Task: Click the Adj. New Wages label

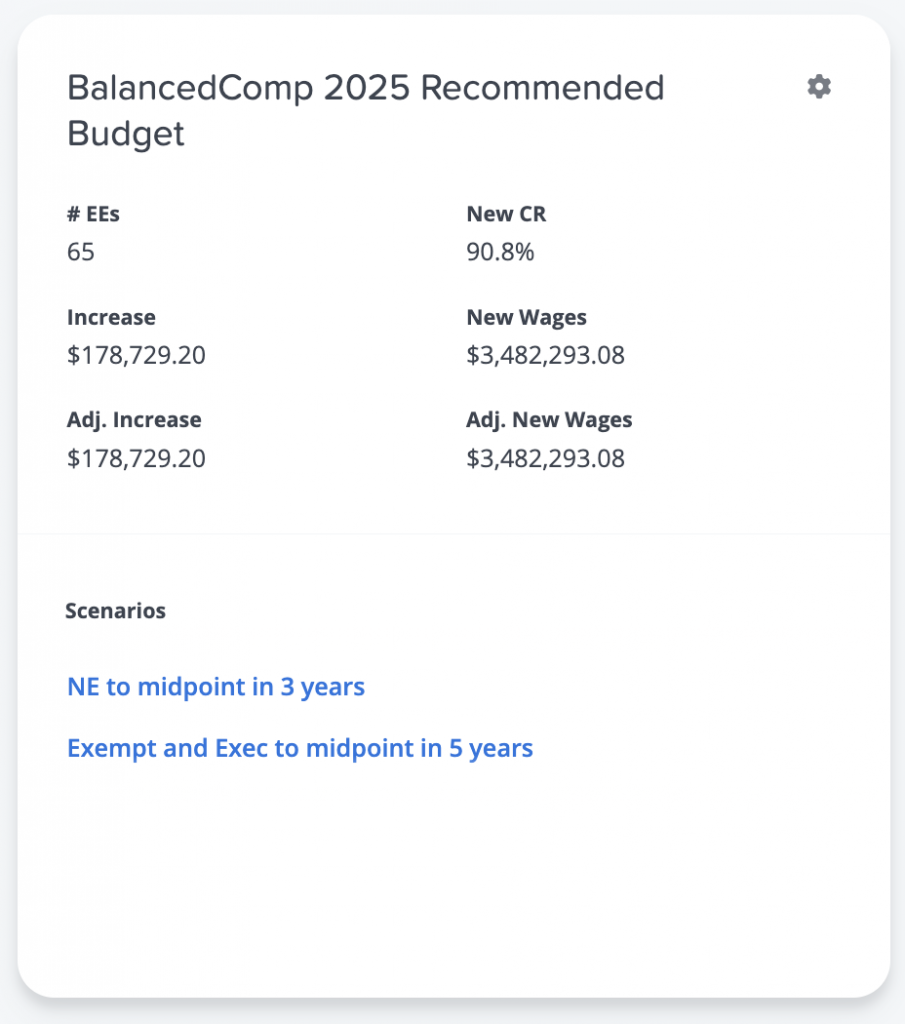Action: pos(549,420)
